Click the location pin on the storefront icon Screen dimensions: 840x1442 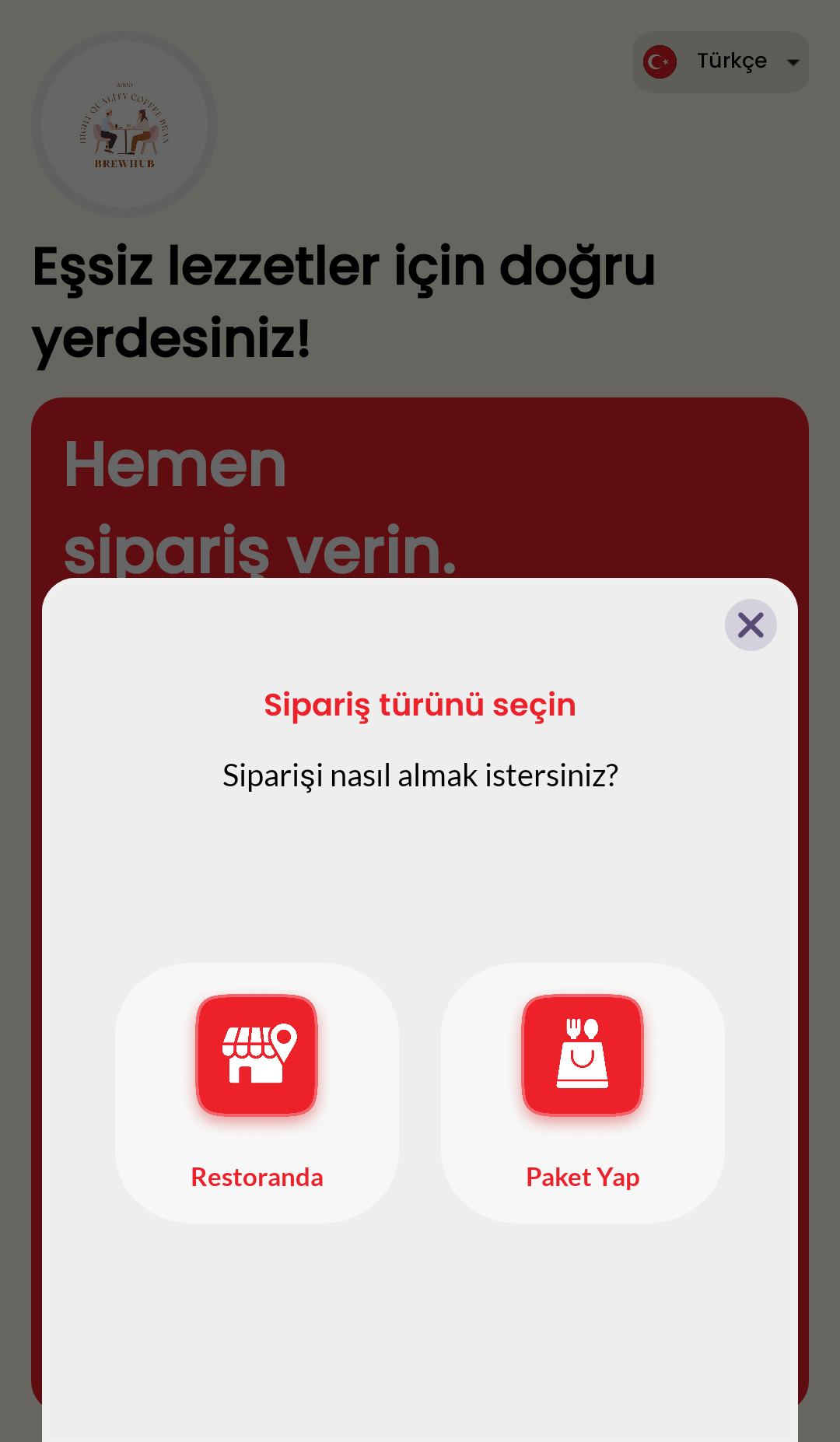pos(285,1038)
